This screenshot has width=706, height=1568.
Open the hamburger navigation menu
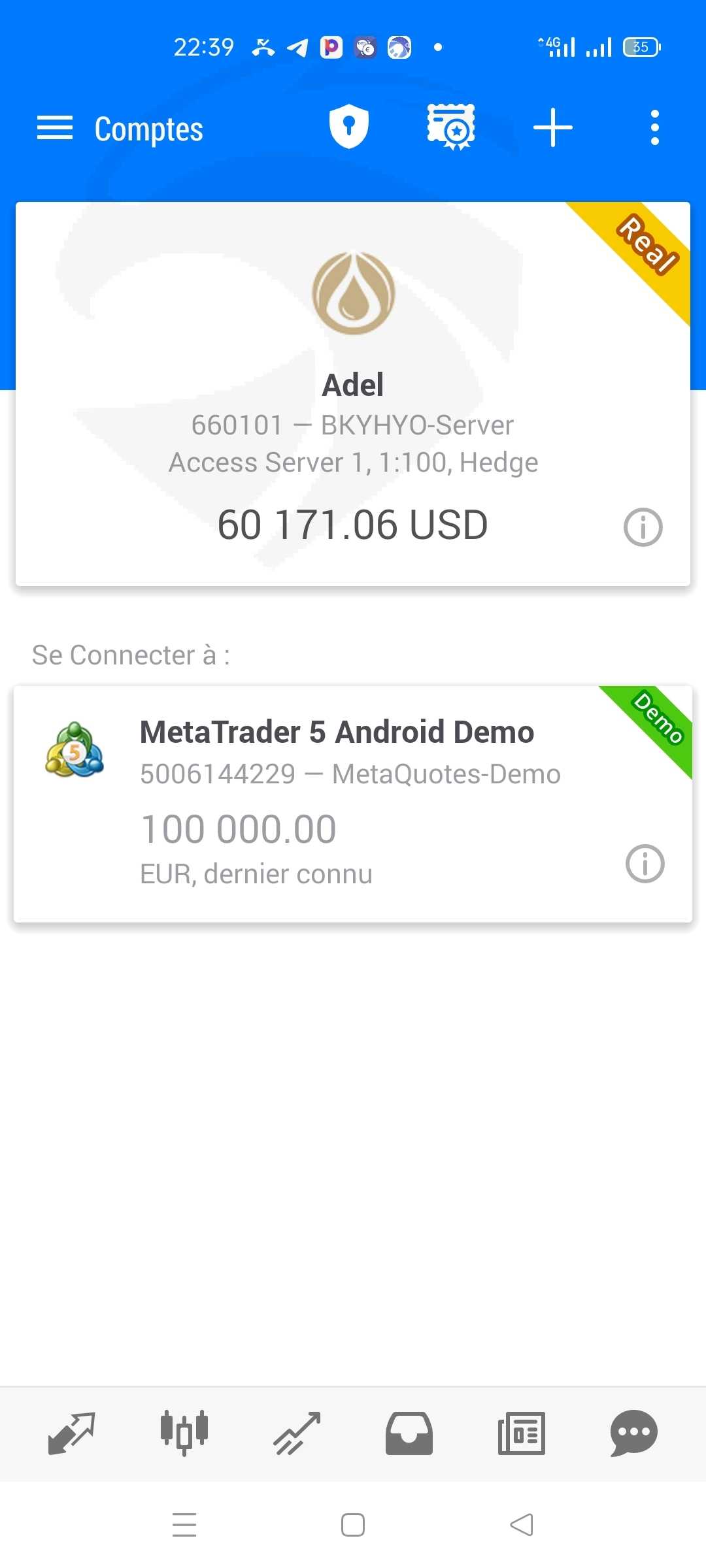point(55,127)
